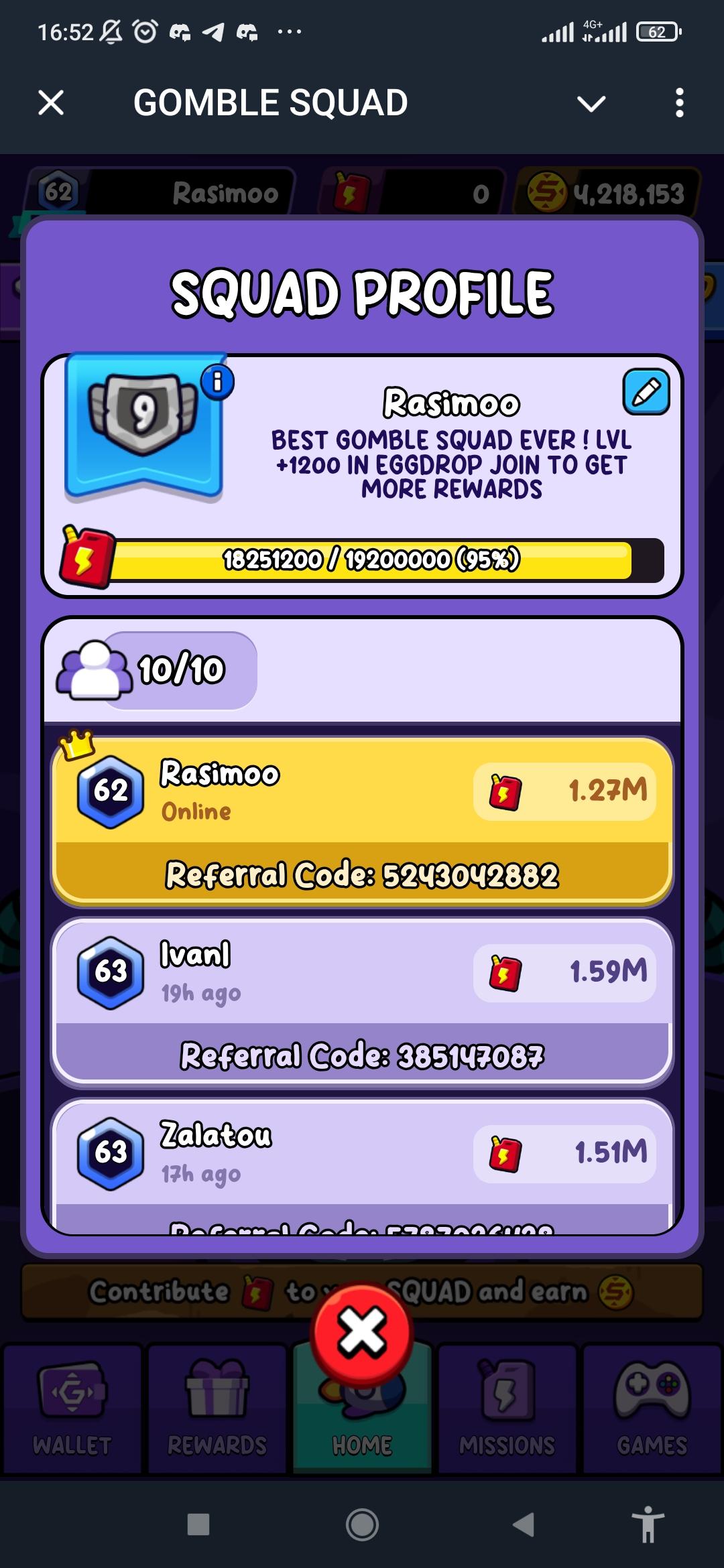This screenshot has height=1568, width=724.
Task: Go to the phone's home screen
Action: coord(362,1524)
